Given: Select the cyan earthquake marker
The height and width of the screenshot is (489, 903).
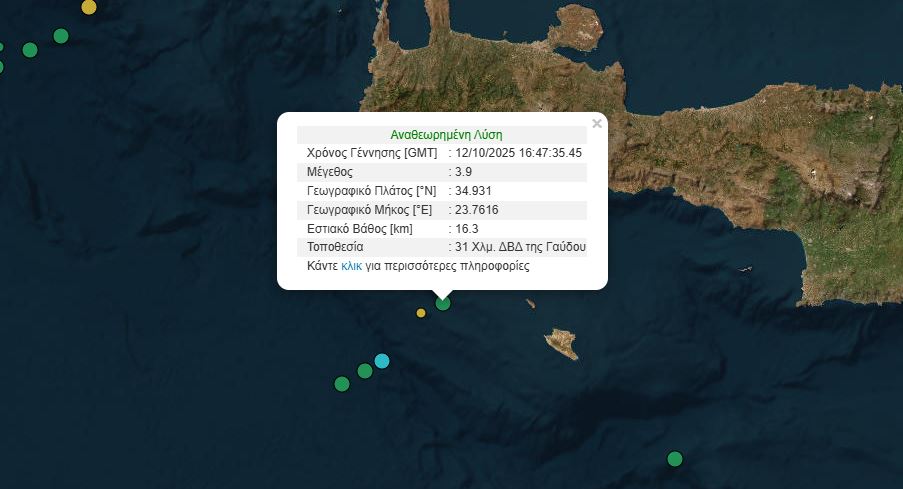Looking at the screenshot, I should coord(381,360).
